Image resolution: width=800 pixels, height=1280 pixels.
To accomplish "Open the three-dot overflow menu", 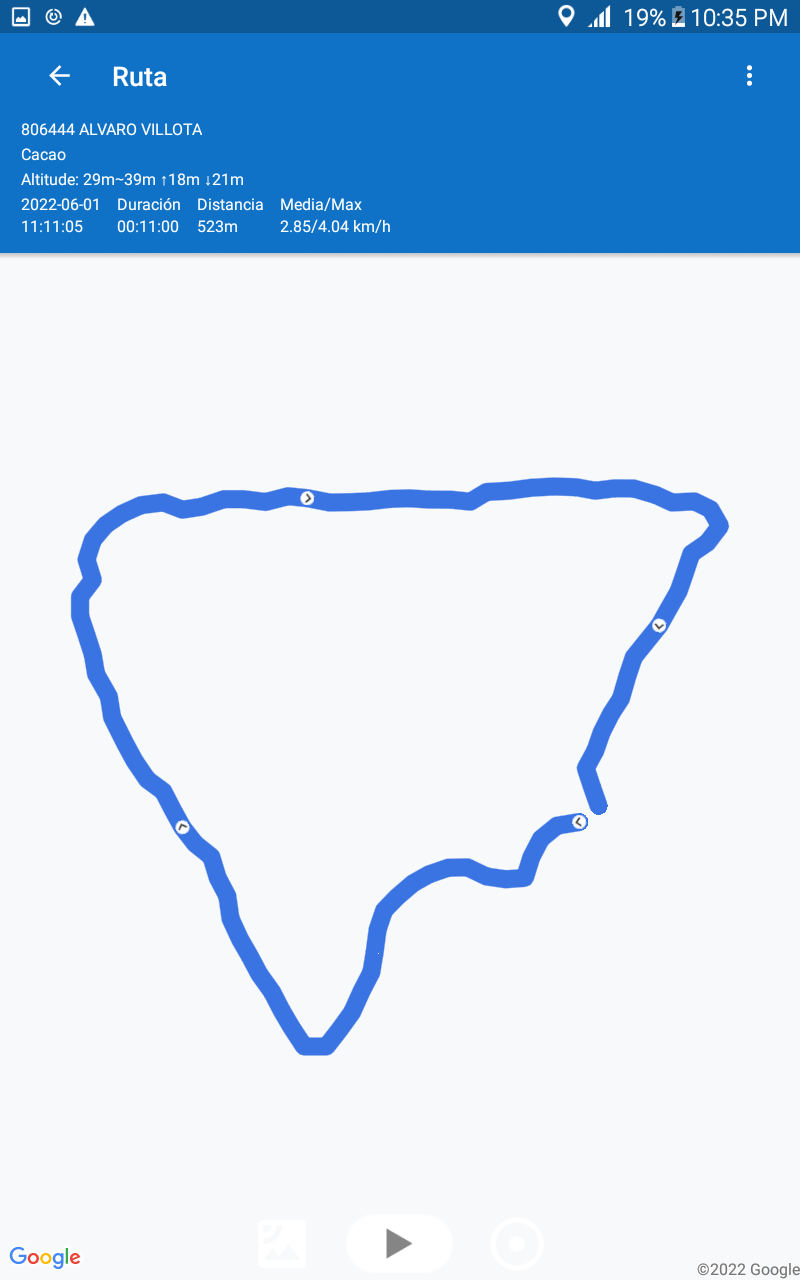I will click(x=749, y=76).
